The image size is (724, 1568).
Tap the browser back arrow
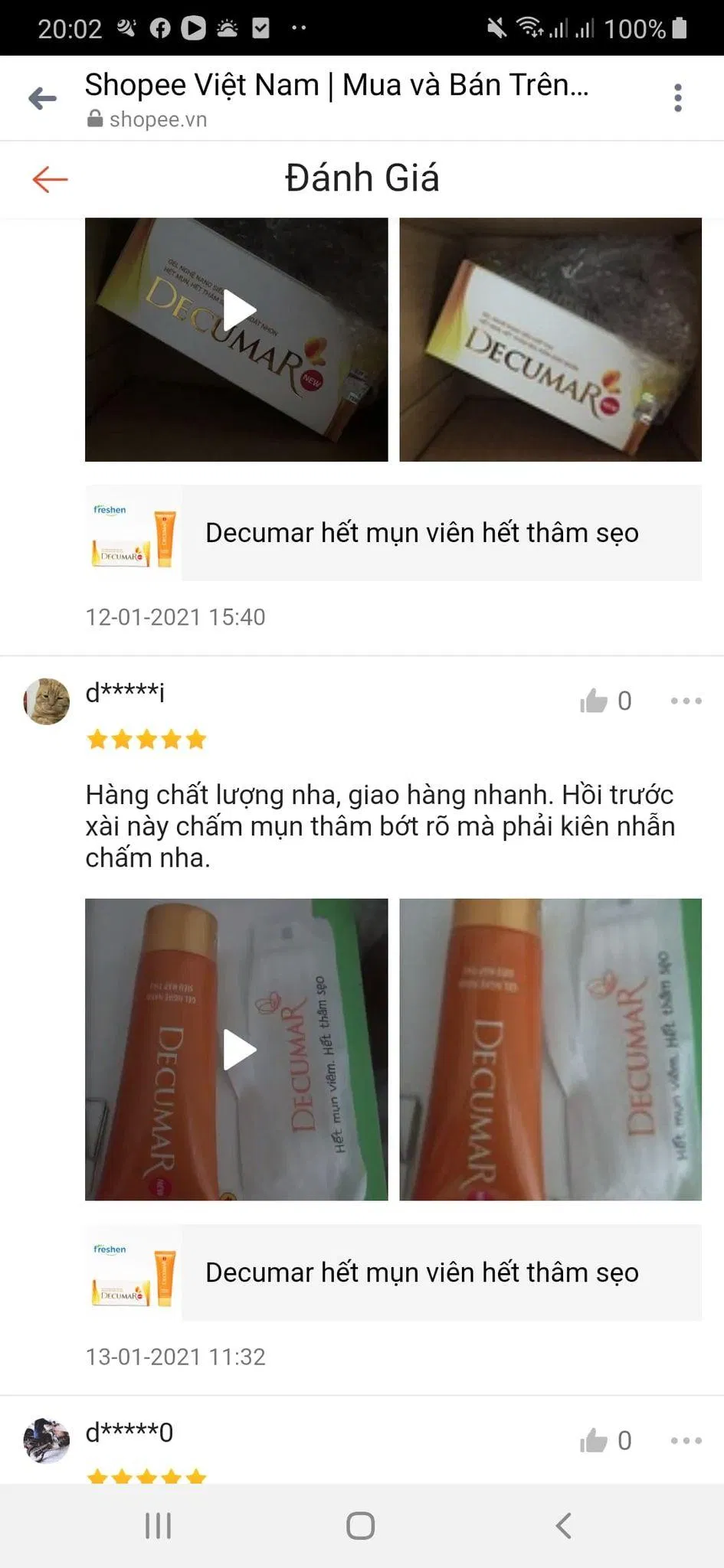42,98
